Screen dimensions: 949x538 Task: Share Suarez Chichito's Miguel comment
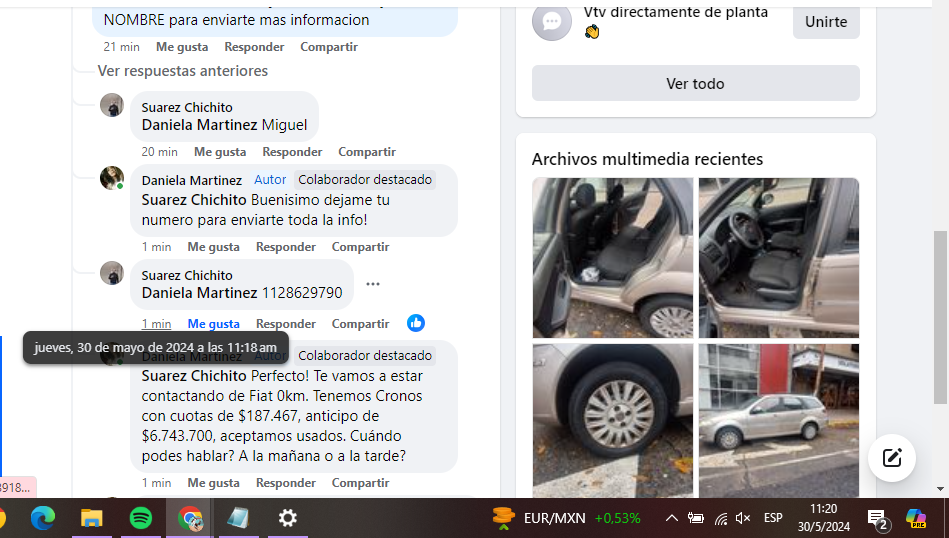(366, 152)
